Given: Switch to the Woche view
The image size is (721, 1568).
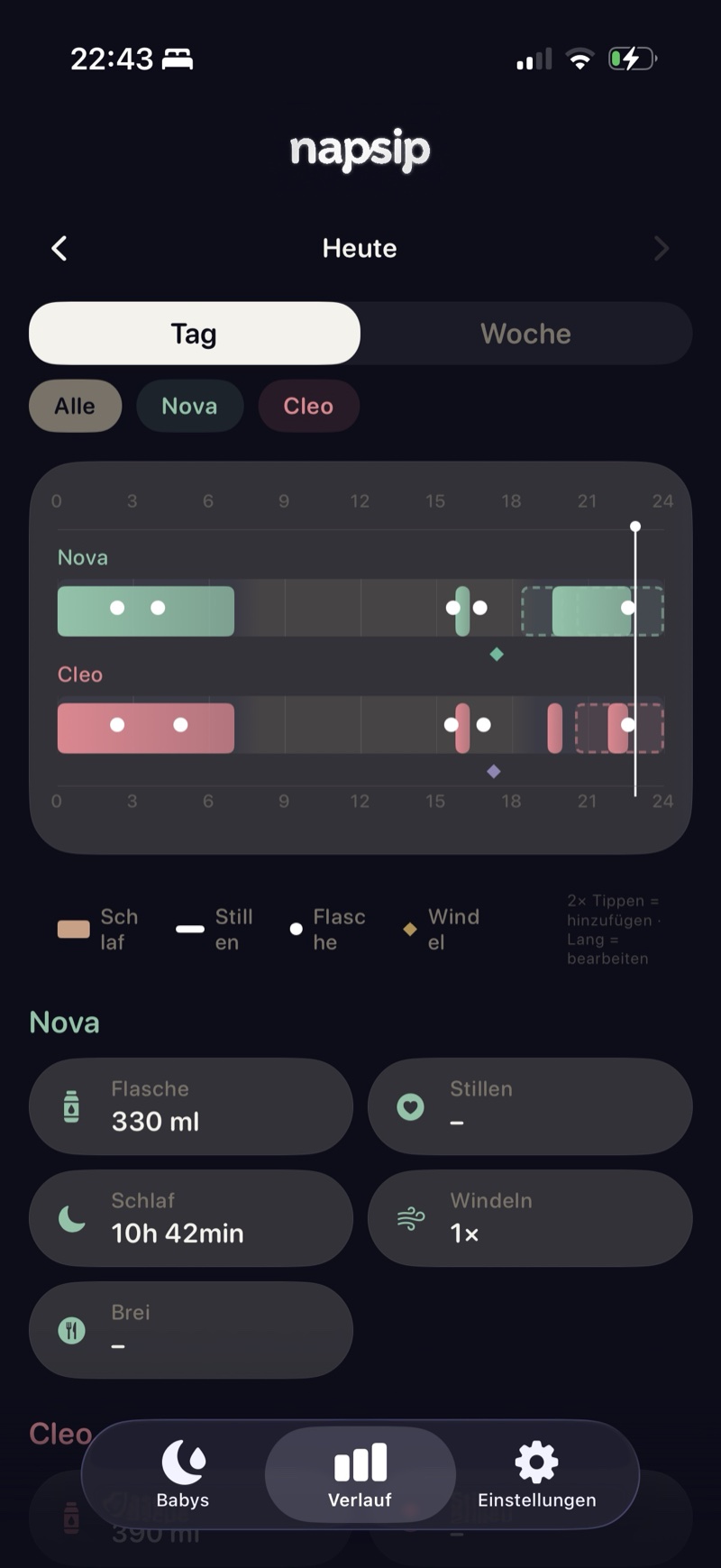Looking at the screenshot, I should pyautogui.click(x=526, y=334).
